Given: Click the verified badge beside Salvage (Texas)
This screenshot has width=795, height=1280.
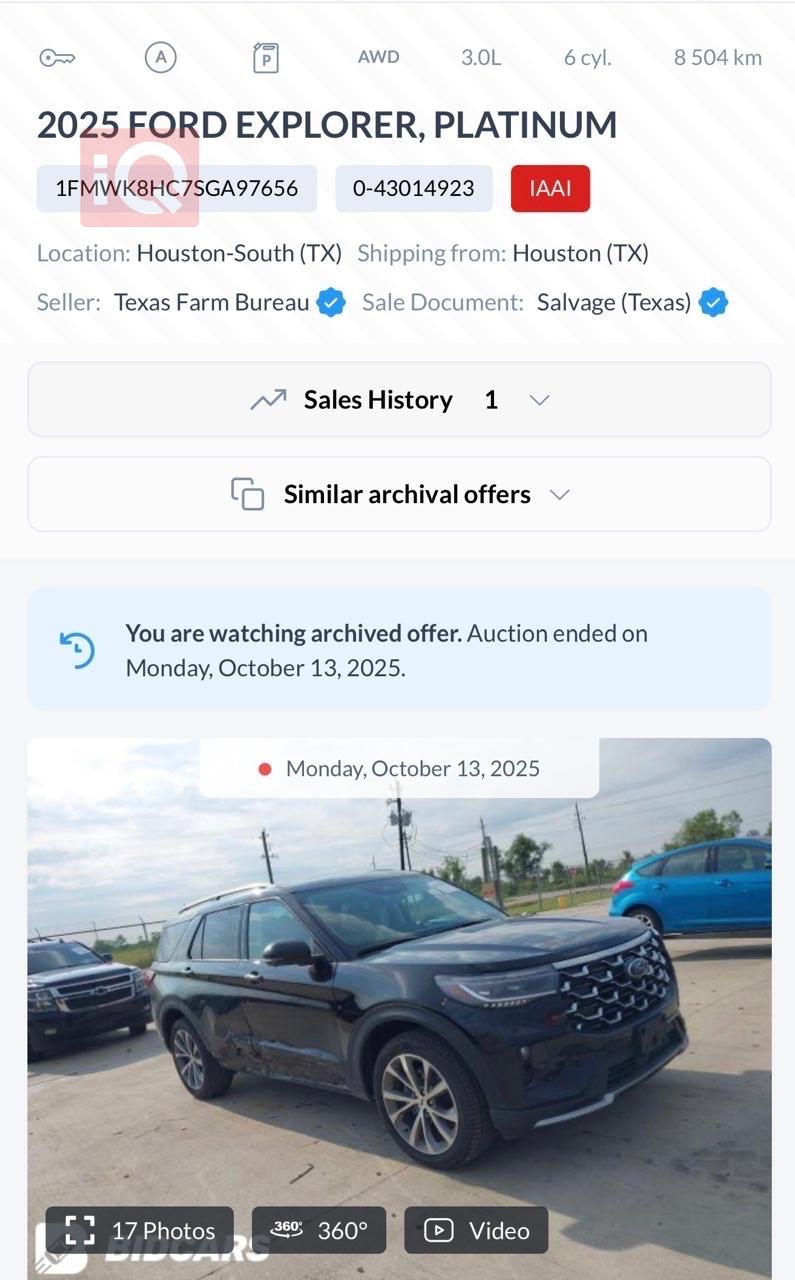Looking at the screenshot, I should [x=712, y=302].
